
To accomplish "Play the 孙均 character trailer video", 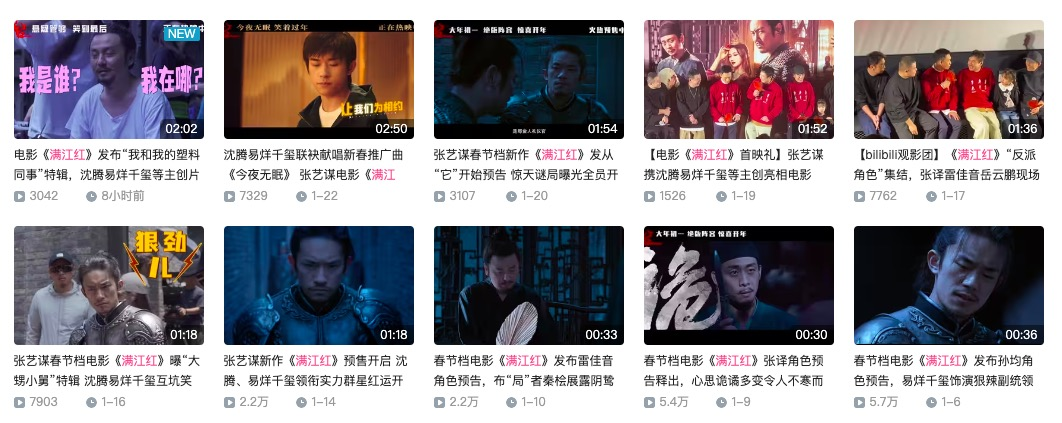I will 948,285.
